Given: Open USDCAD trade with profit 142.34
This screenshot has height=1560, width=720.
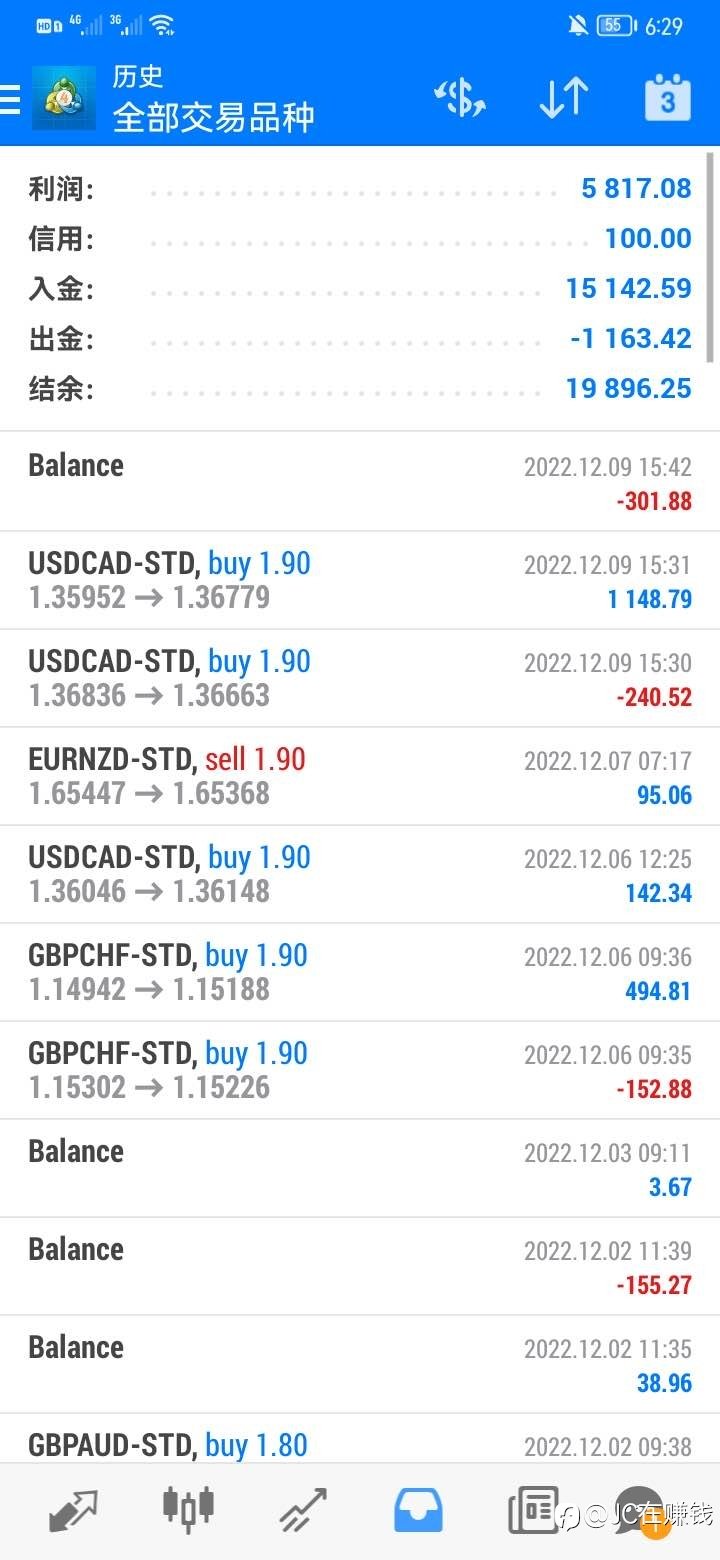Looking at the screenshot, I should tap(360, 874).
